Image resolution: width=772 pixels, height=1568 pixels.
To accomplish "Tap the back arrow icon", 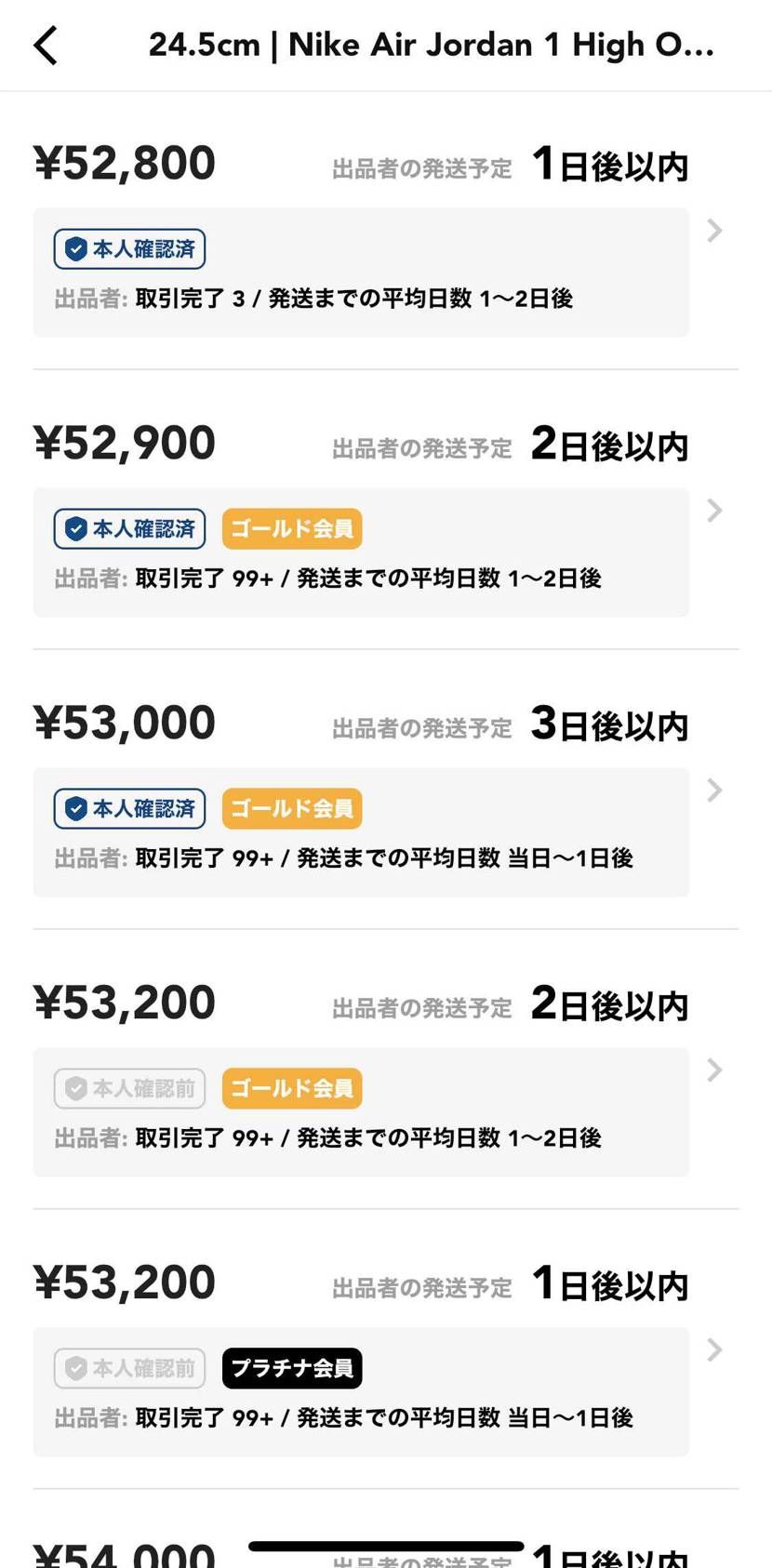I will coord(45,44).
